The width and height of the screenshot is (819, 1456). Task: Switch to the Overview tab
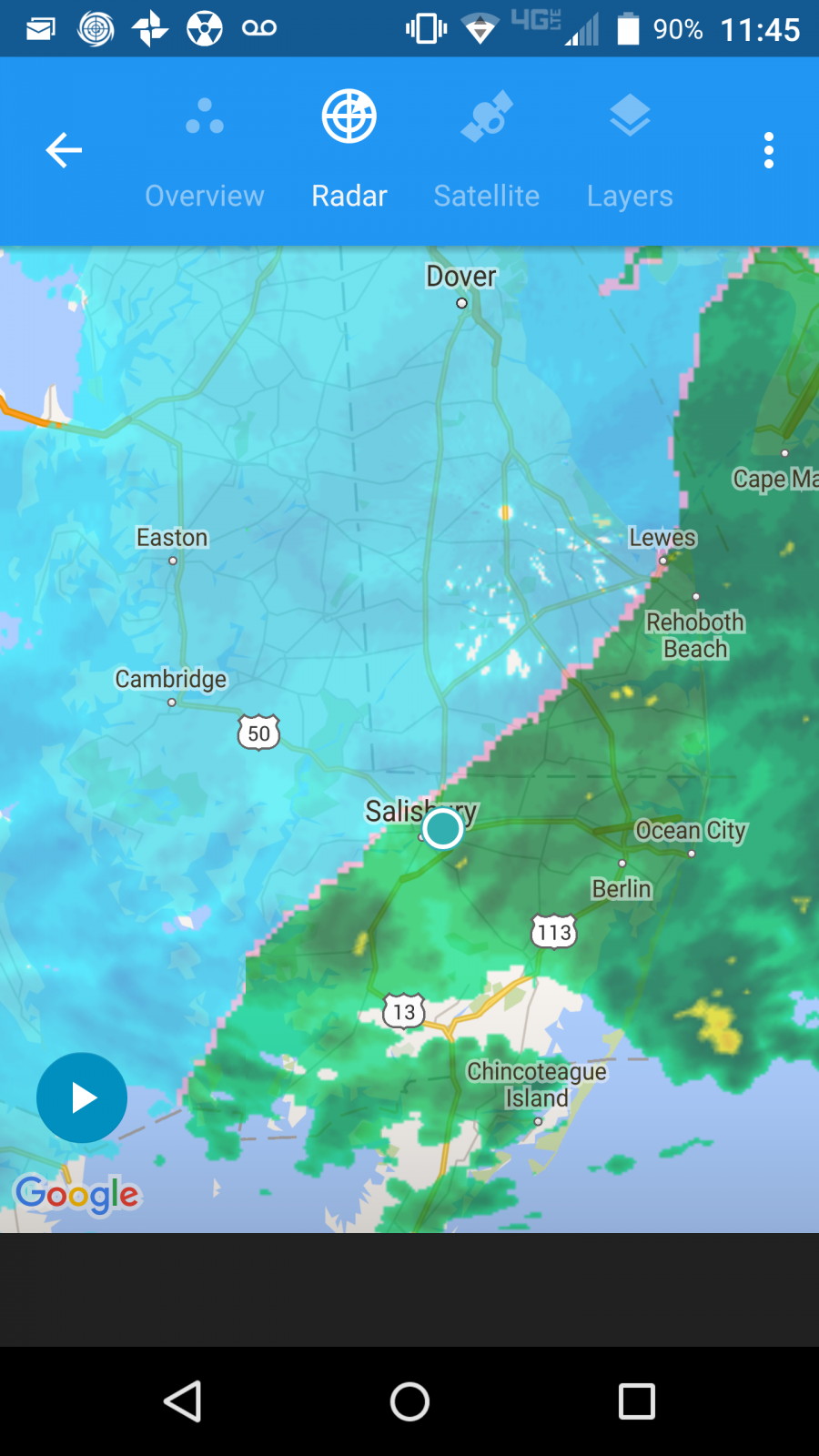pos(205,151)
